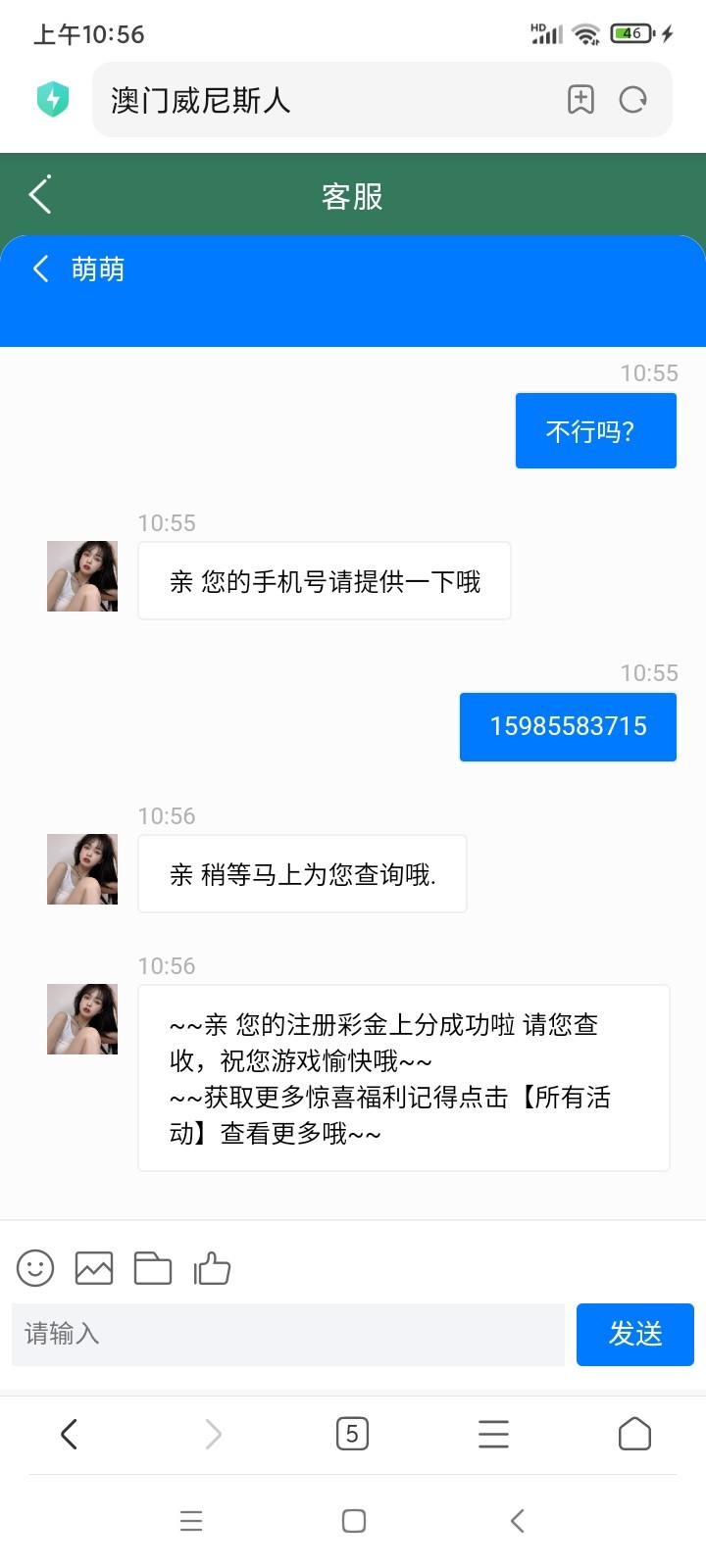This screenshot has width=706, height=1568.
Task: Attach a file from folder icon
Action: pos(153,1268)
